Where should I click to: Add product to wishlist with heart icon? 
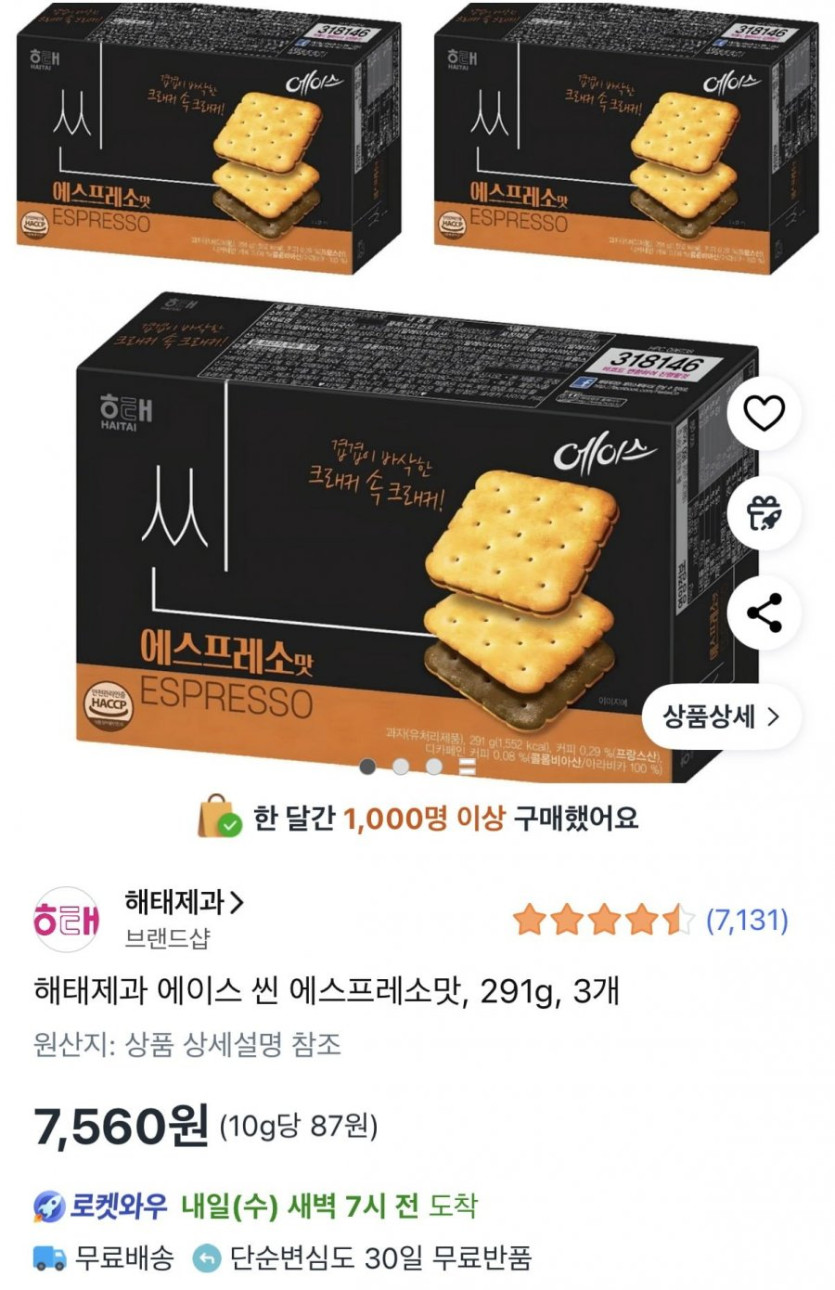coord(764,412)
